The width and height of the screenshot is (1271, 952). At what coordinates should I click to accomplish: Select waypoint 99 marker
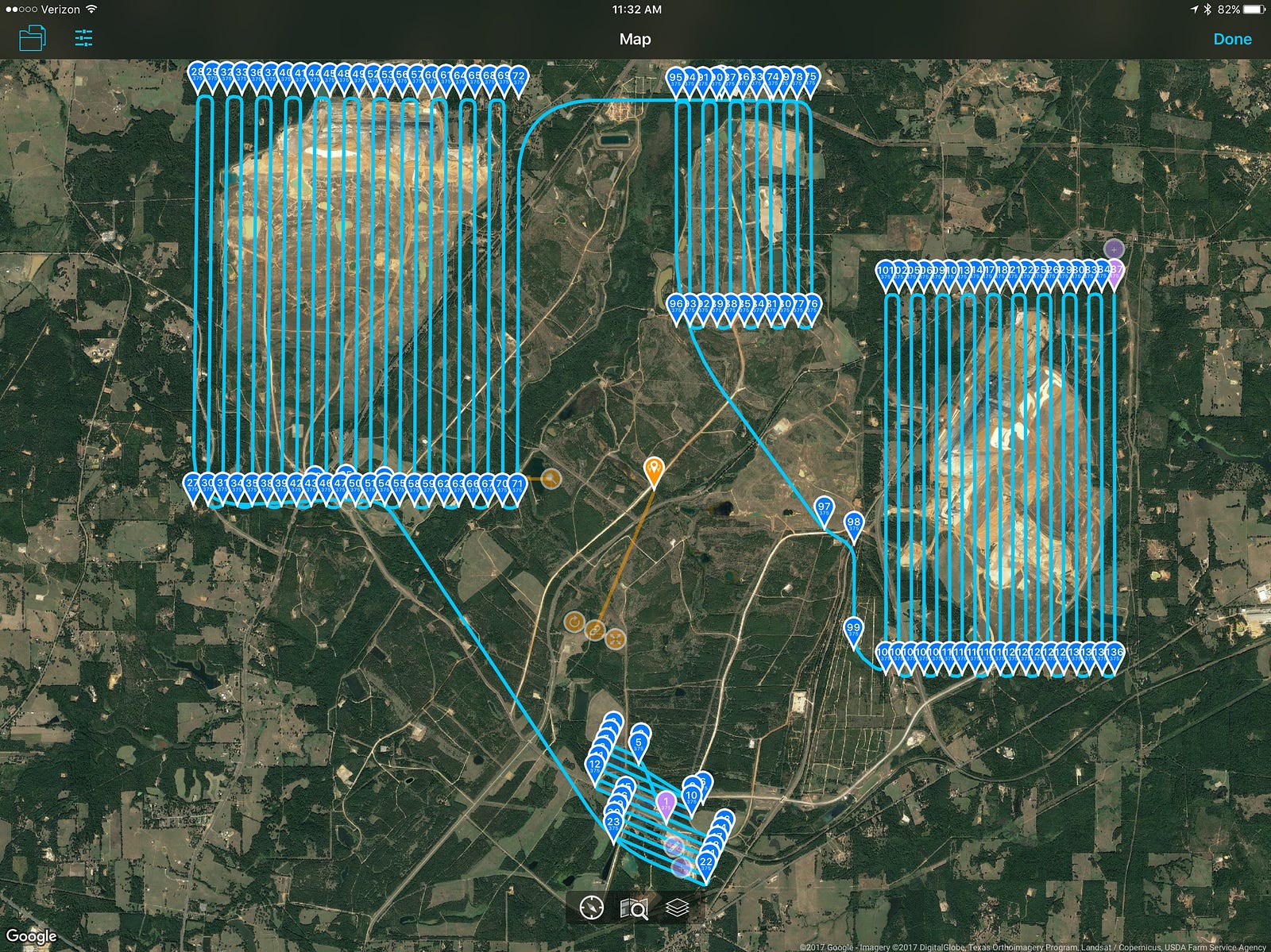pyautogui.click(x=853, y=629)
